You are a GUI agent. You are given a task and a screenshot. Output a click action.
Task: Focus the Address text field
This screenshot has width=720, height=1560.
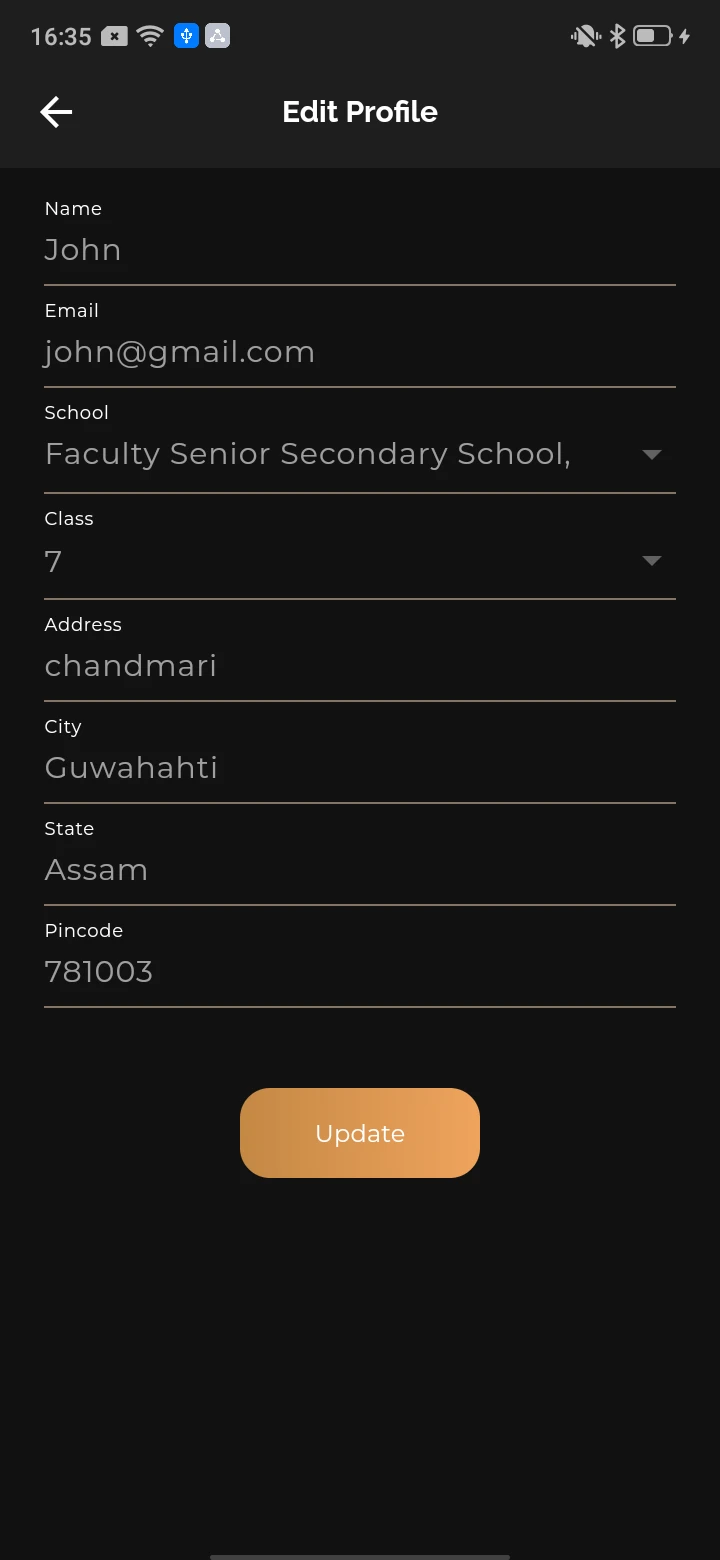click(x=360, y=666)
